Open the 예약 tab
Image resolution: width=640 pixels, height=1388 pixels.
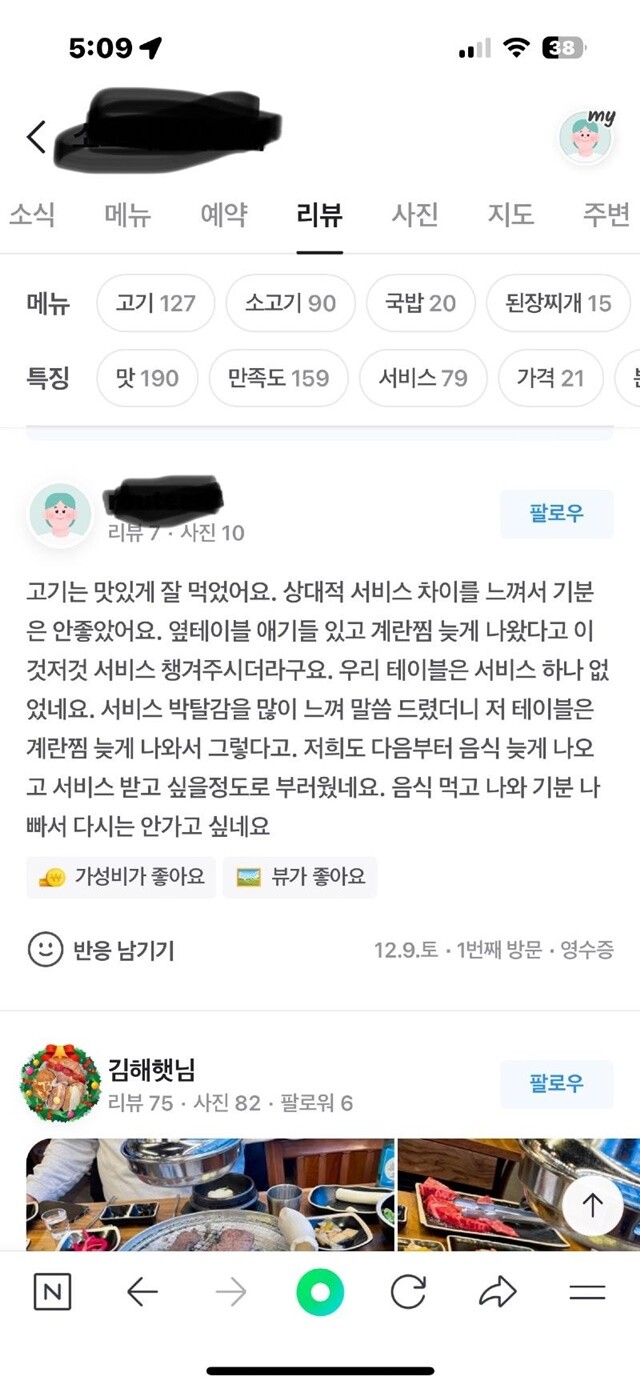(x=223, y=214)
